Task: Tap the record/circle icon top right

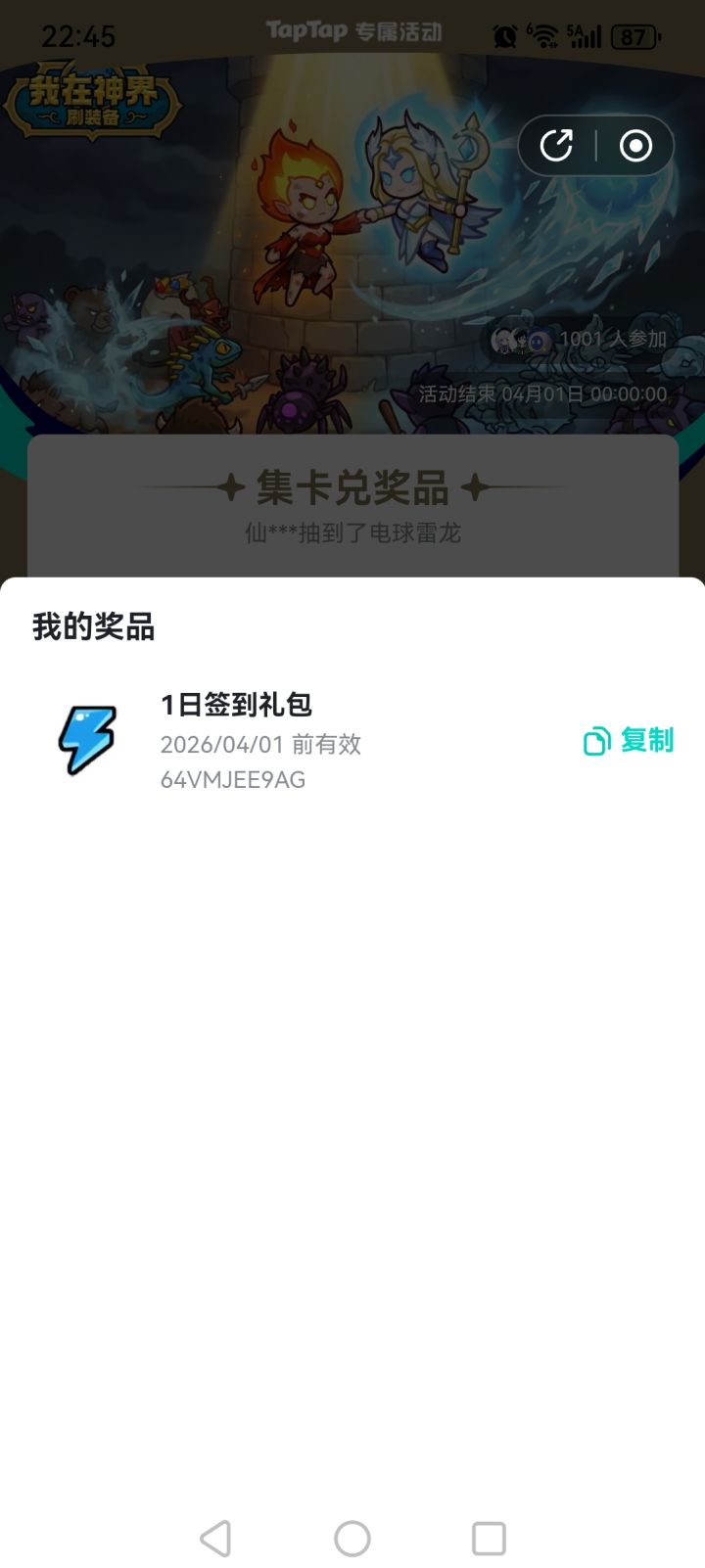Action: [x=634, y=145]
